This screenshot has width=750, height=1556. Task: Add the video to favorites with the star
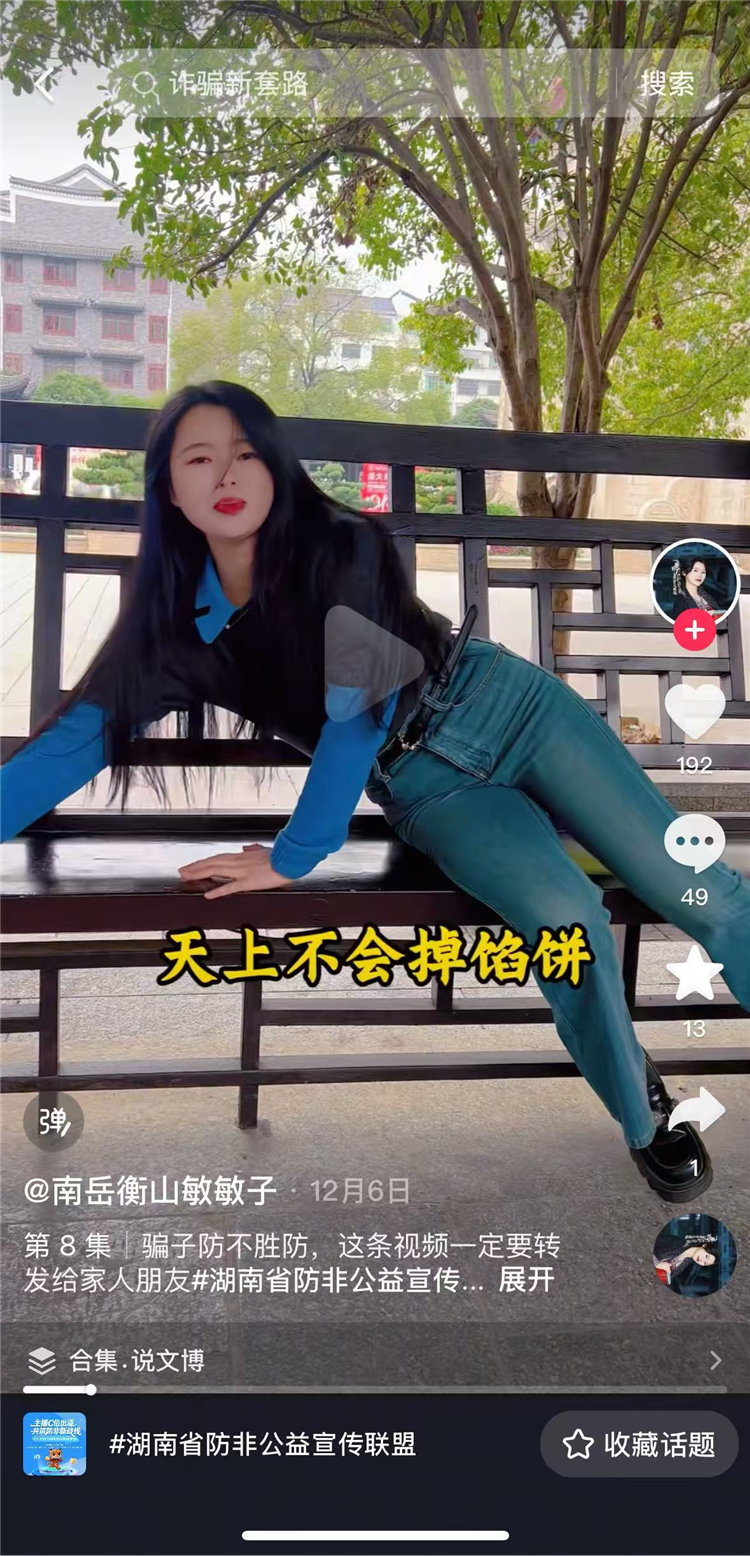(694, 975)
